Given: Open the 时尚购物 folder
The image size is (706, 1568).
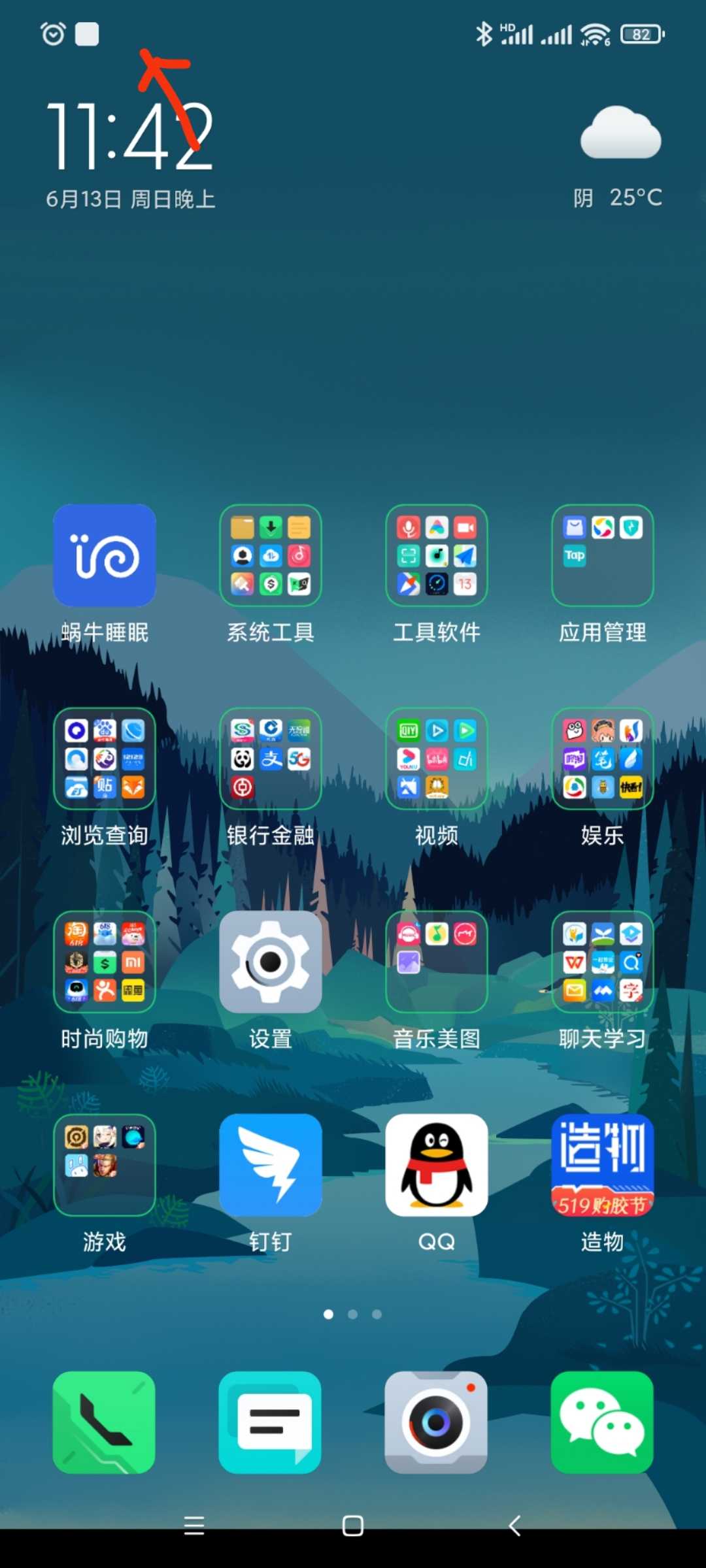Looking at the screenshot, I should click(x=105, y=962).
